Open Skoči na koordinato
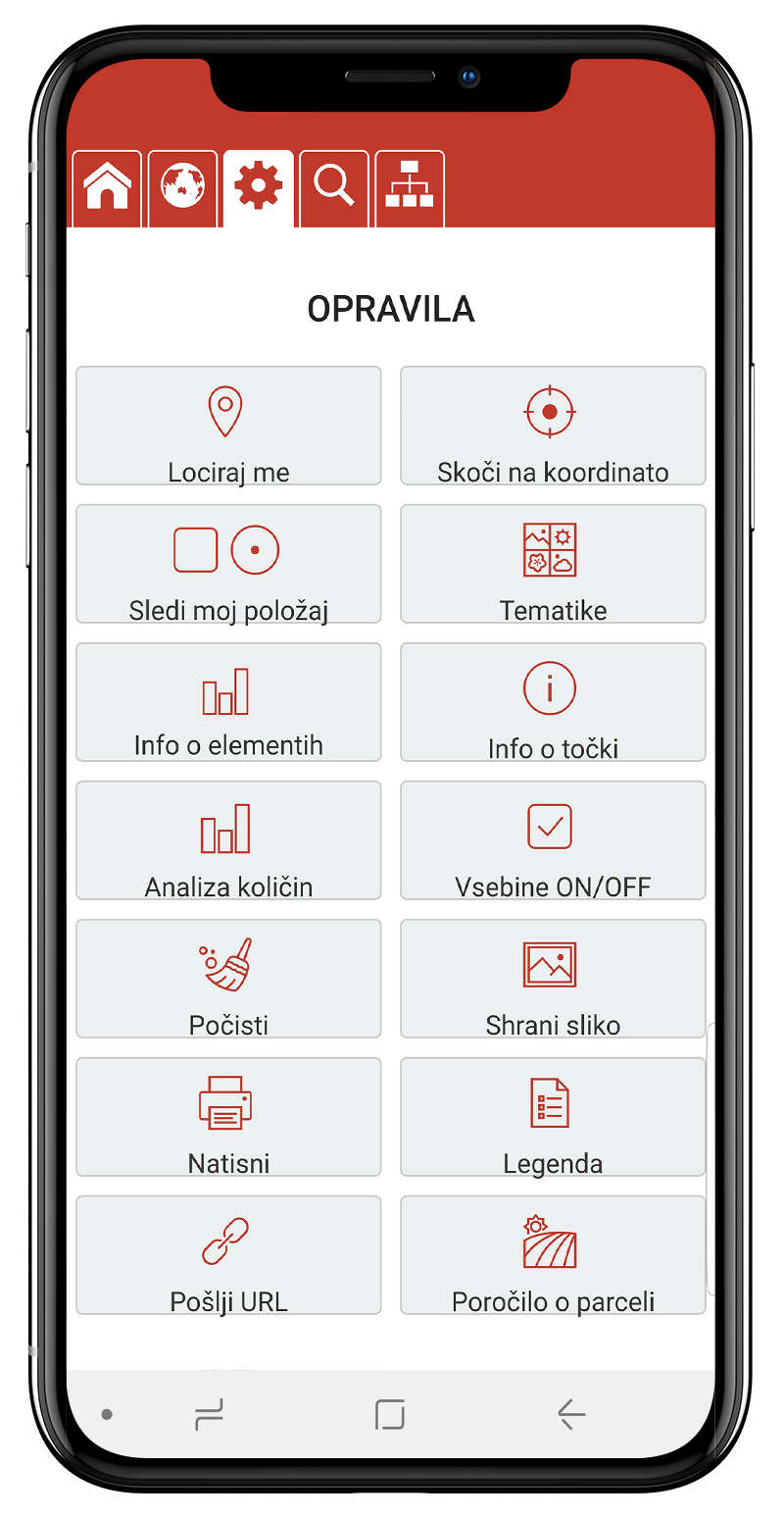The width and height of the screenshot is (784, 1518). [x=553, y=426]
